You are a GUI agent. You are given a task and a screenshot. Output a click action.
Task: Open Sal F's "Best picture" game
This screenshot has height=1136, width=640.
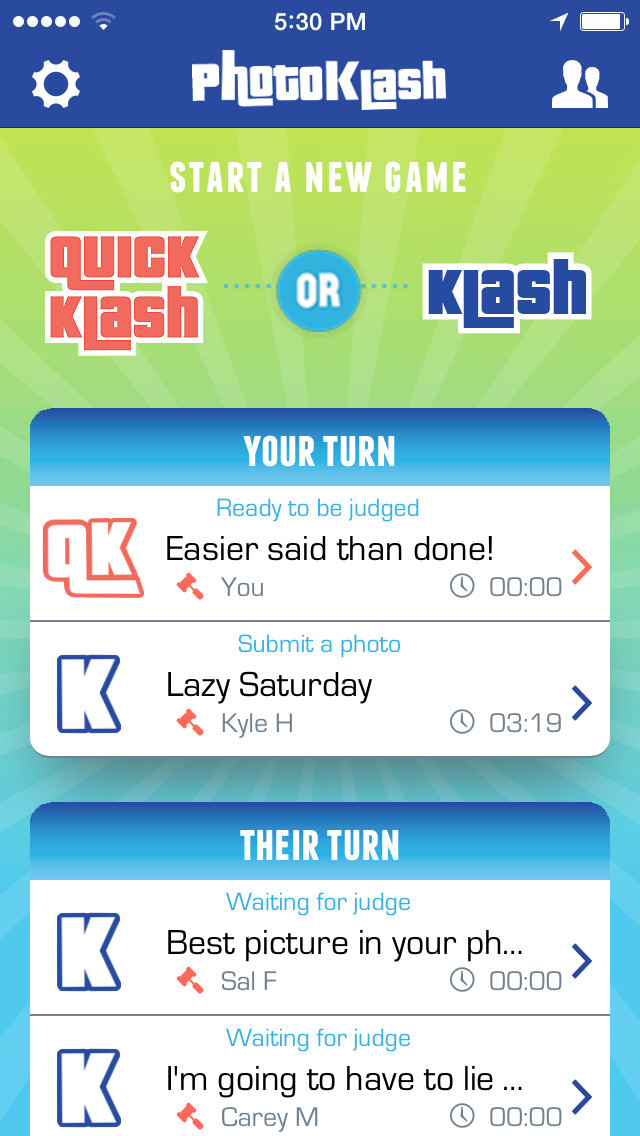pyautogui.click(x=320, y=947)
